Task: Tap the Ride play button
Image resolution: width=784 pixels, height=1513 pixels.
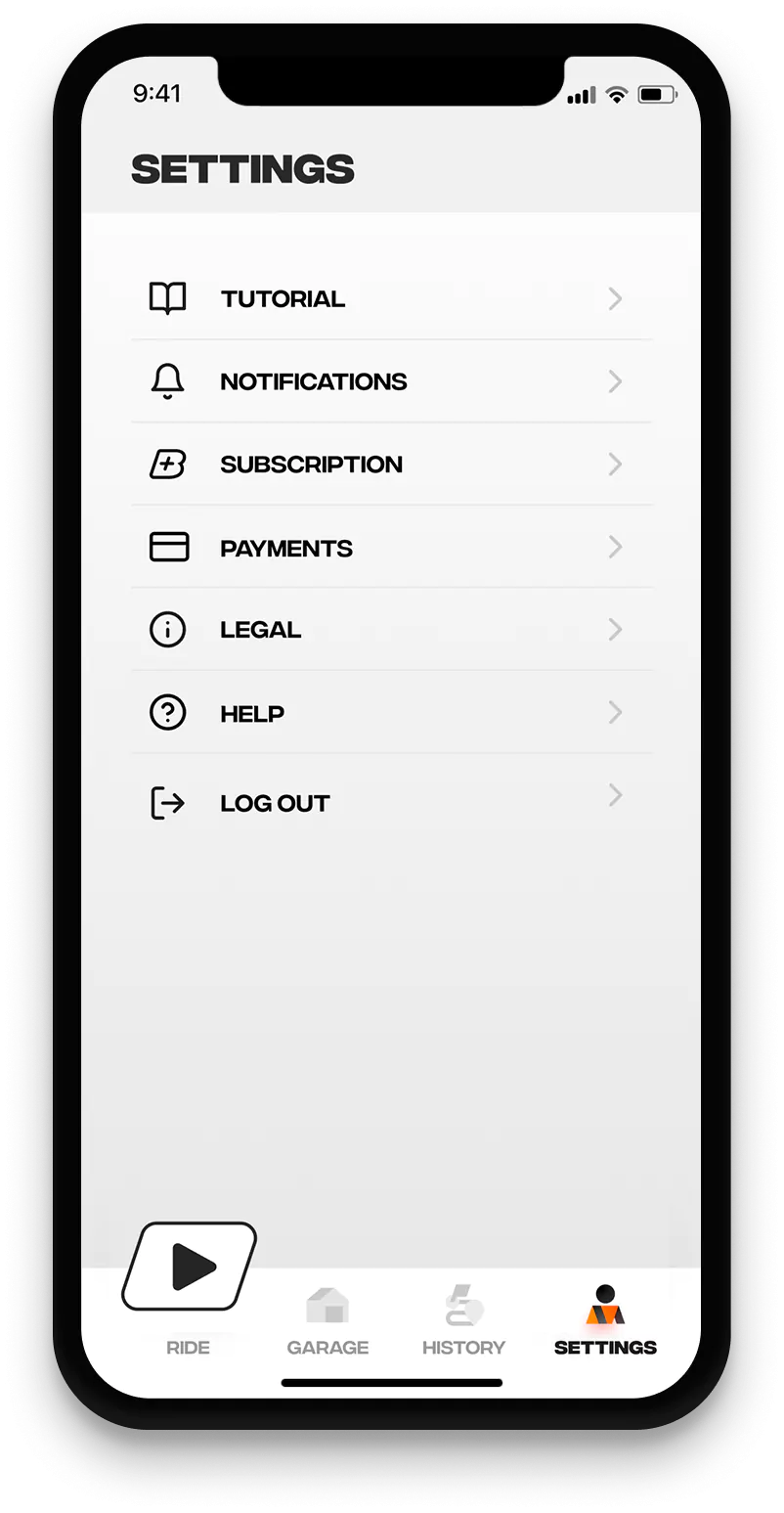Action: coord(190,1267)
